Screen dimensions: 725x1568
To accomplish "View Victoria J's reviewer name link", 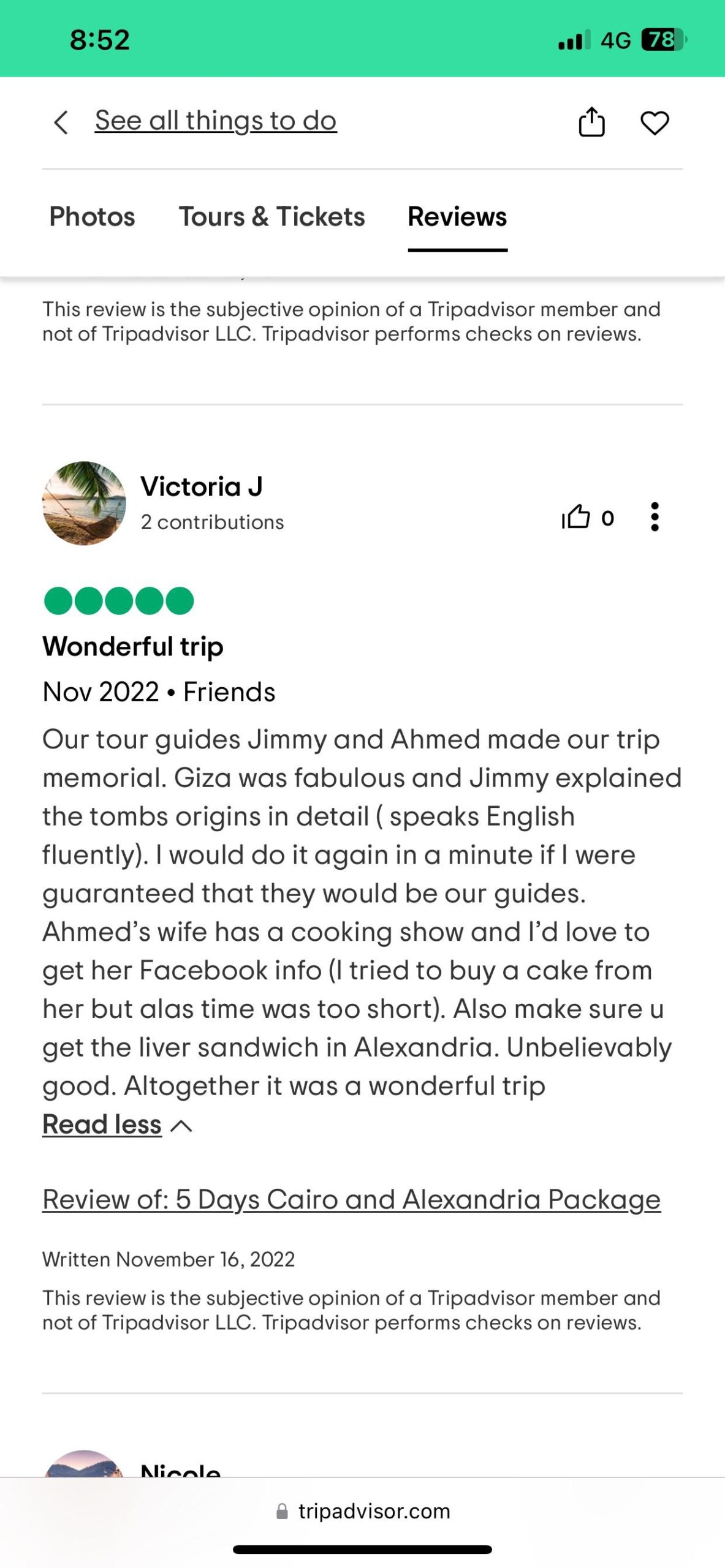I will point(201,487).
